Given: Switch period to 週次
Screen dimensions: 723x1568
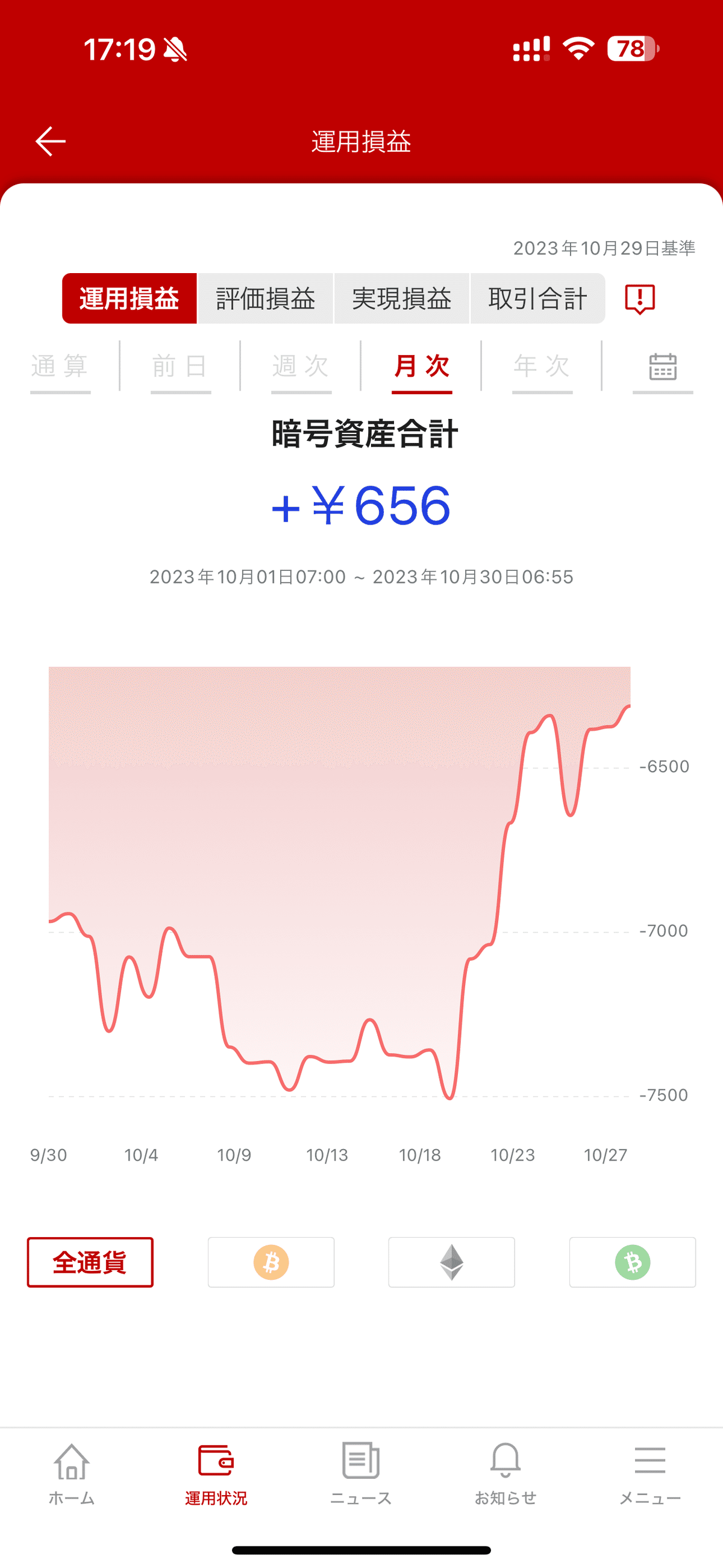Looking at the screenshot, I should (x=301, y=367).
